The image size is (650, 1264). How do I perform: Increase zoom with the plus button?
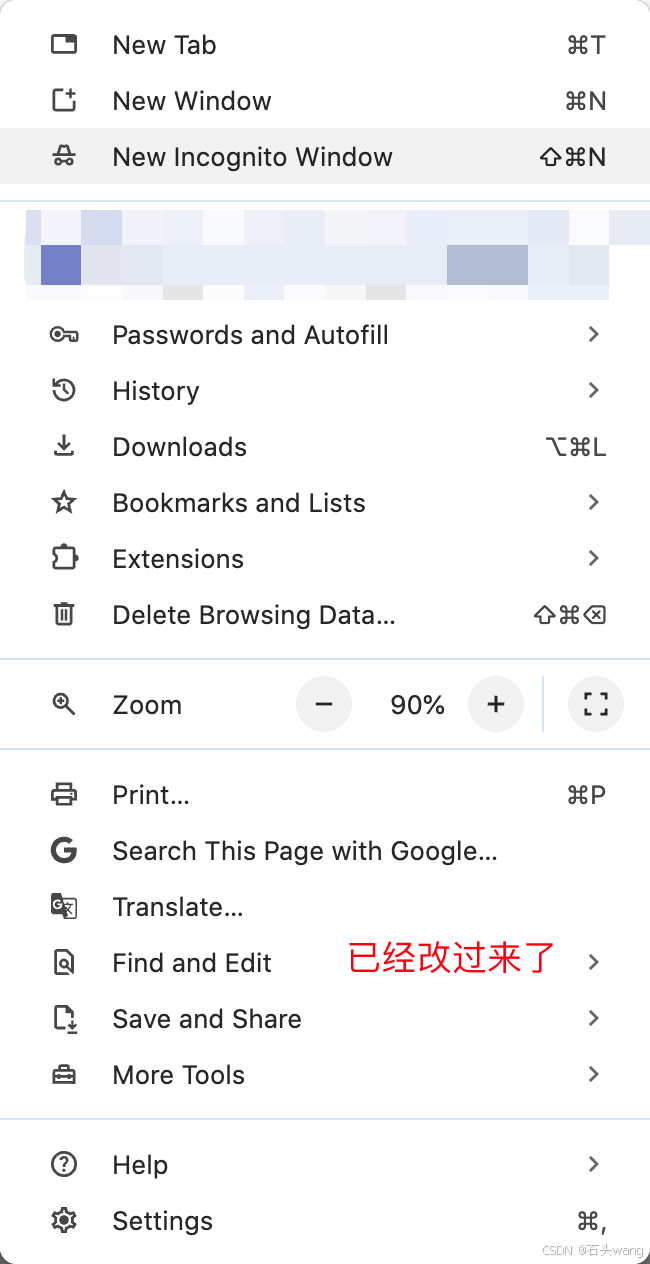coord(496,705)
